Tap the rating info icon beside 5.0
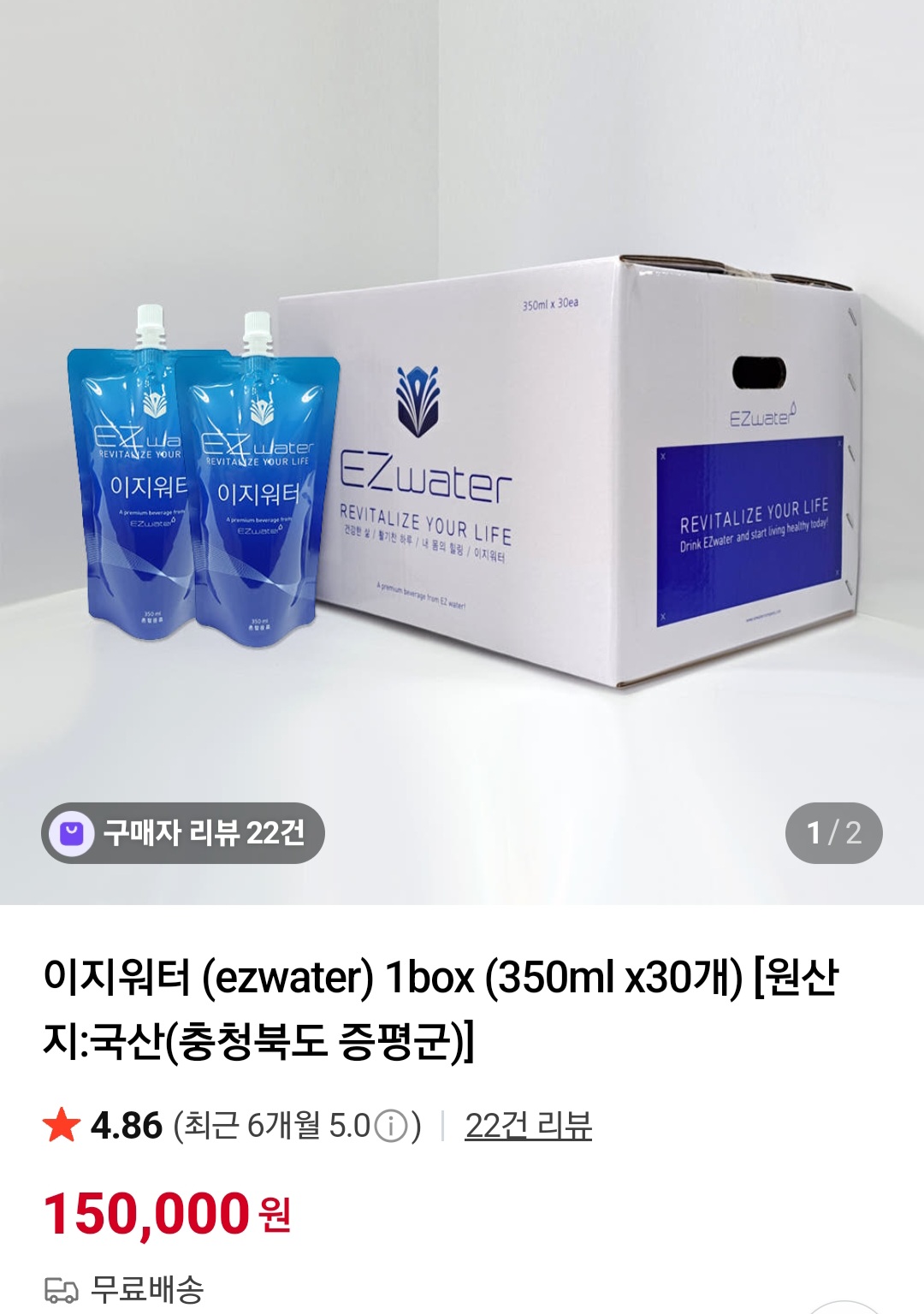This screenshot has width=924, height=1314. [391, 1127]
